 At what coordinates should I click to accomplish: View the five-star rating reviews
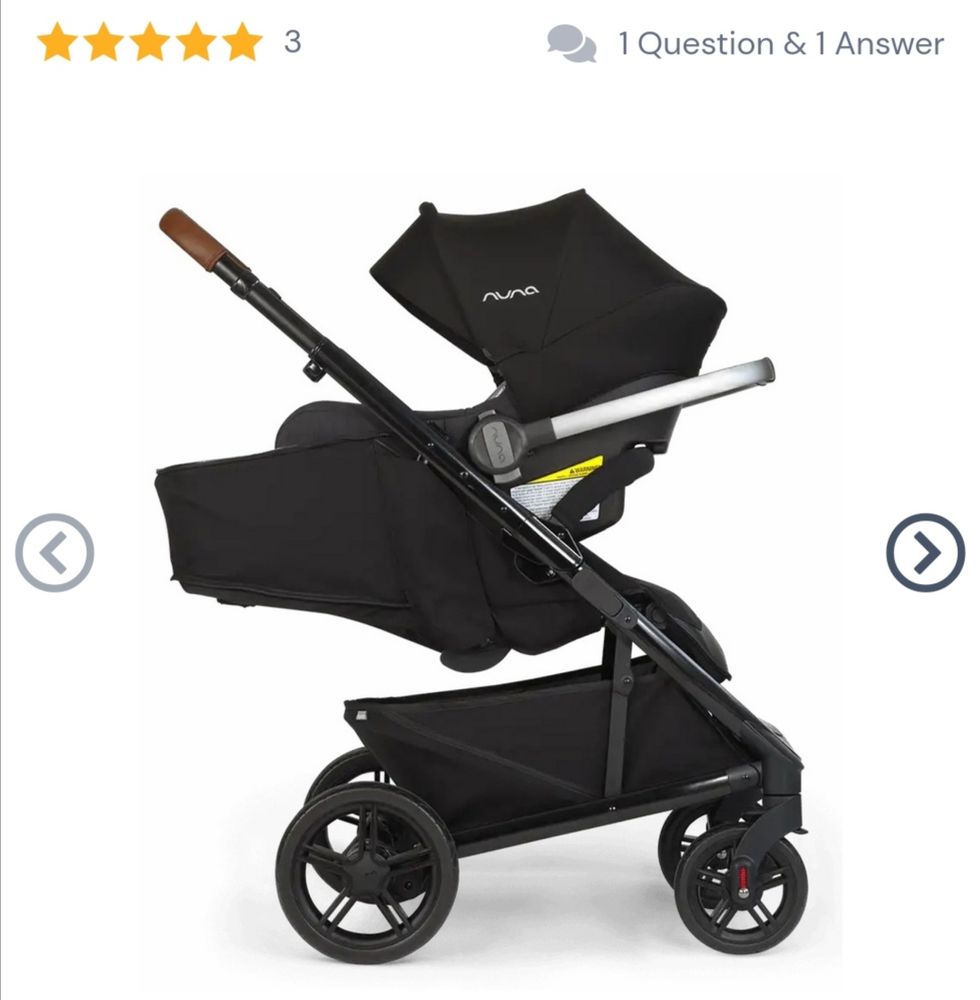150,43
